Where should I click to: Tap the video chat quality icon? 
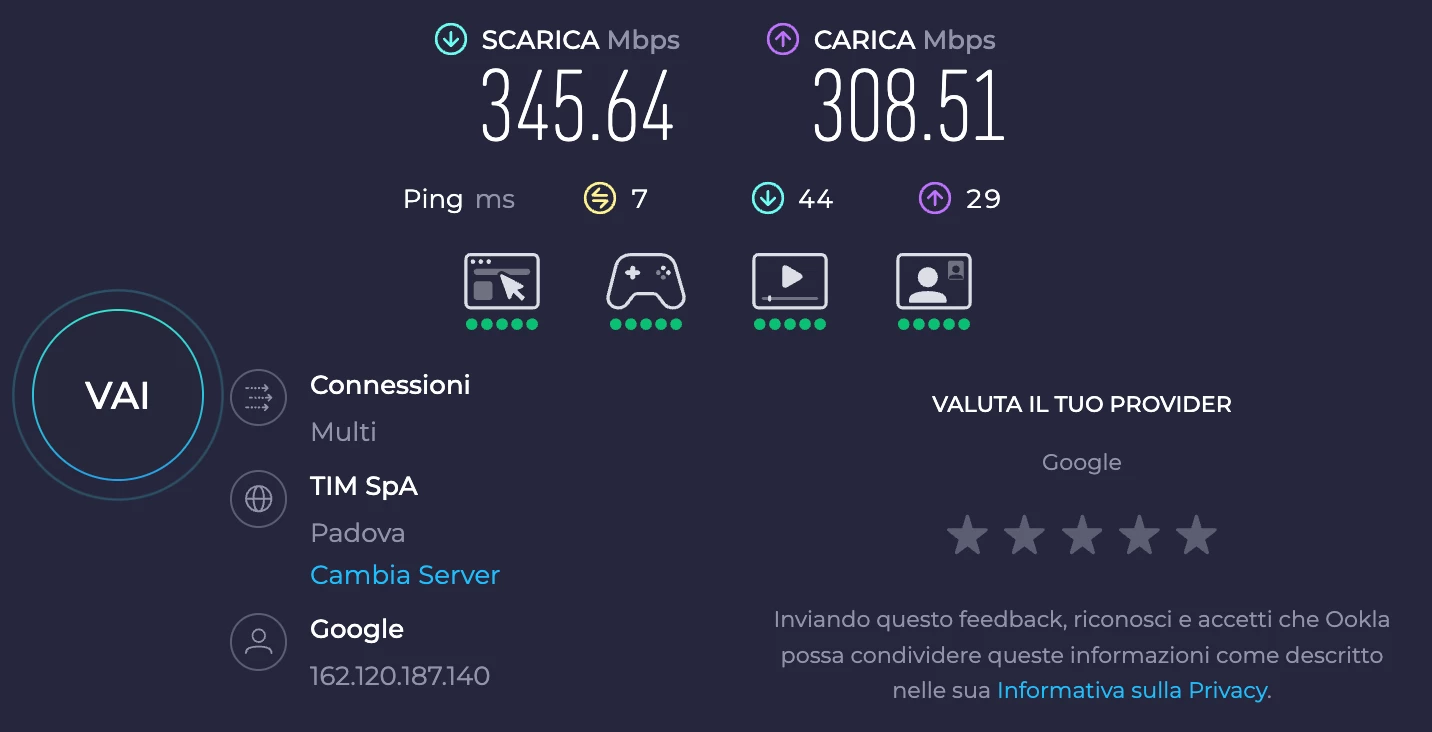point(934,281)
